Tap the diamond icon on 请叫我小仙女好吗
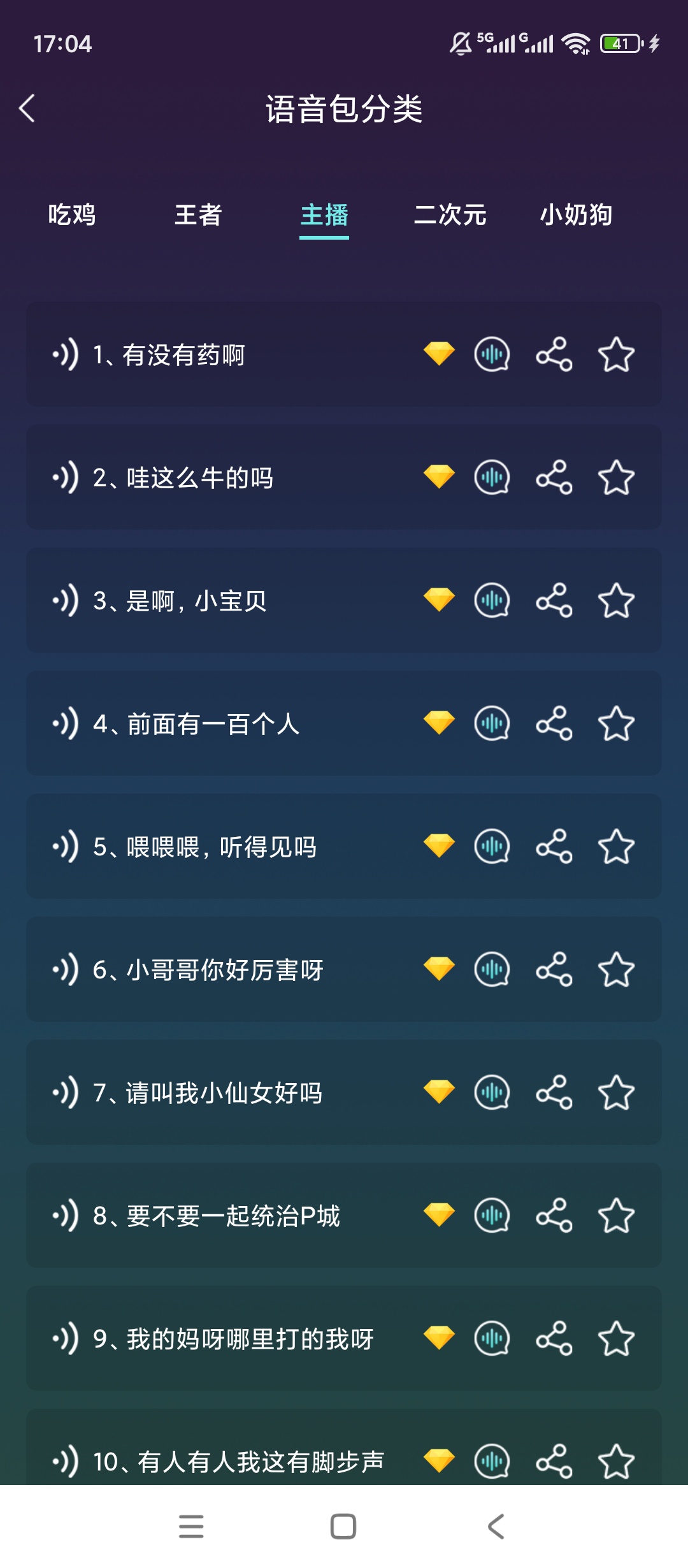Viewport: 688px width, 1568px height. point(440,1092)
